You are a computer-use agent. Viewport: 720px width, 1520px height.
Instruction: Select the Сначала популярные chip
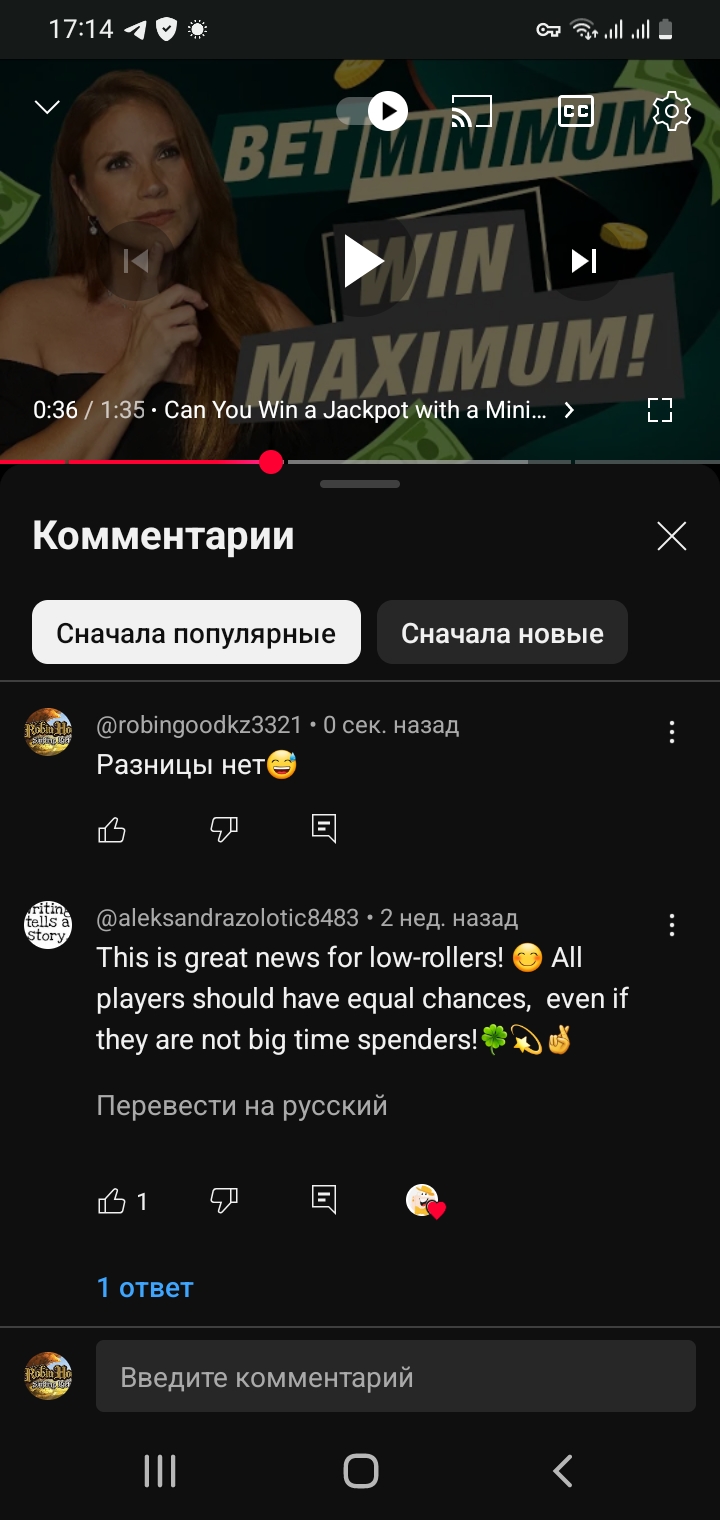pyautogui.click(x=196, y=633)
